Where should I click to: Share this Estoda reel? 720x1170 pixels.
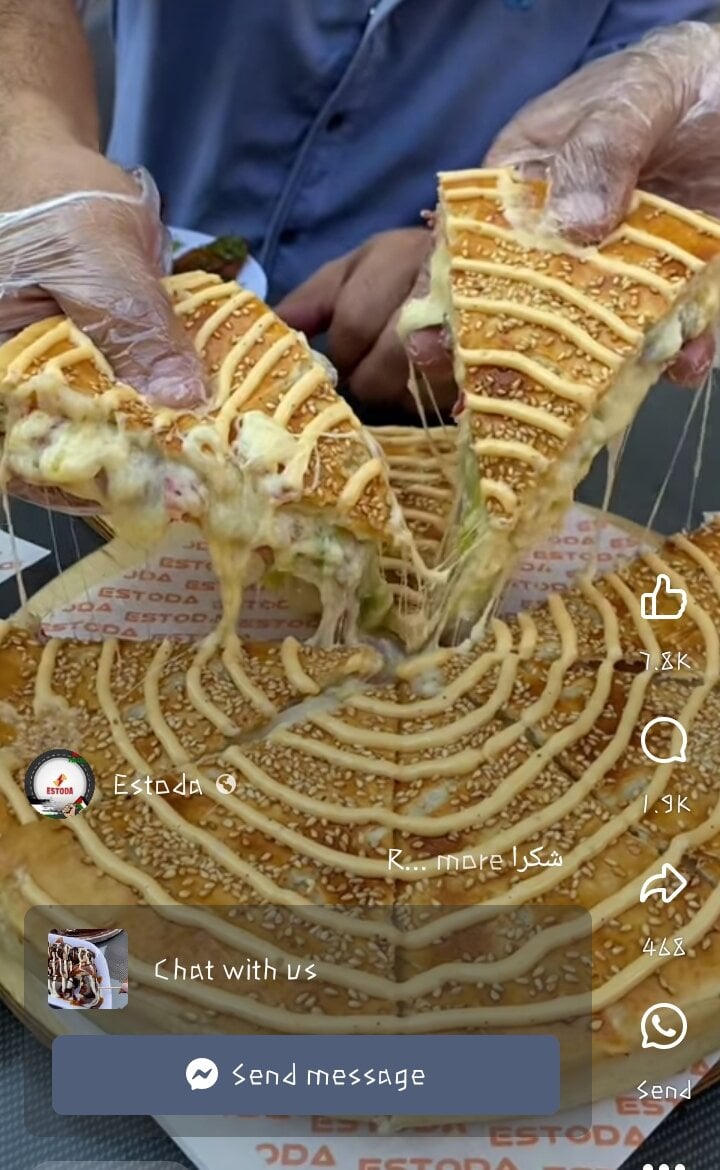coord(663,884)
